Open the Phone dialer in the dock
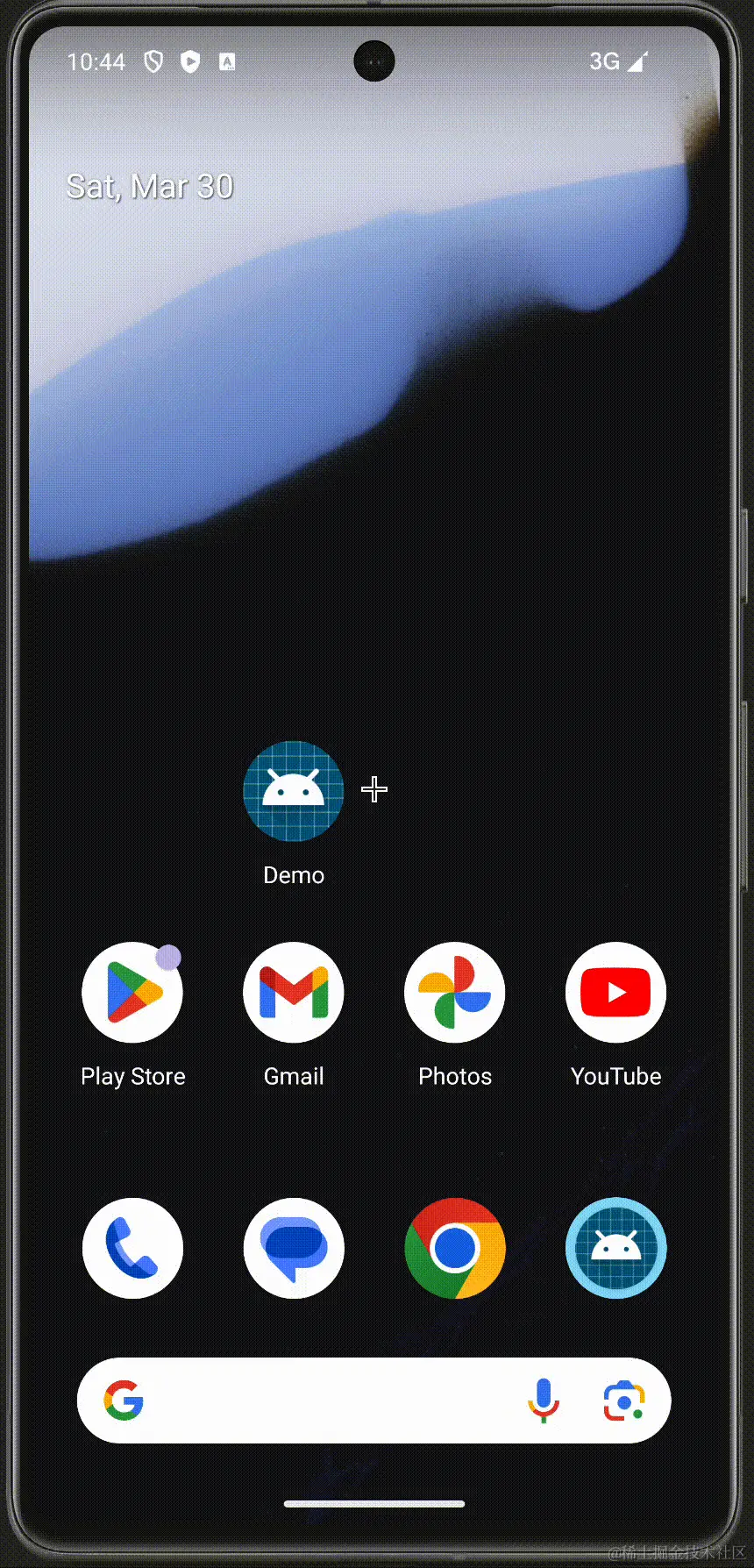Viewport: 754px width, 1568px height. pos(132,1248)
